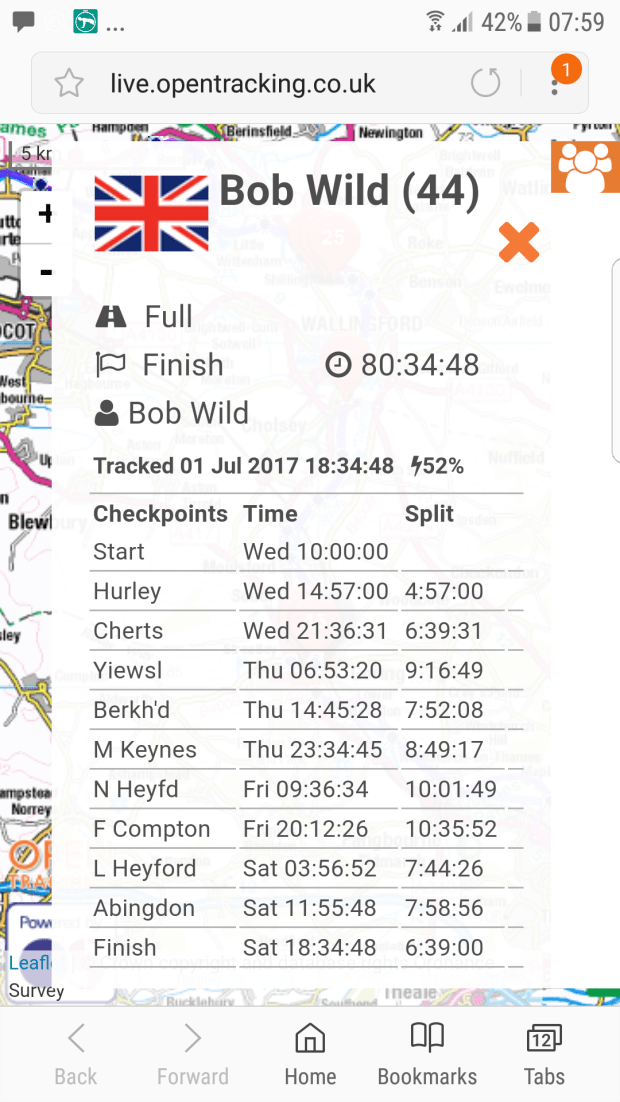Viewport: 620px width, 1102px height.
Task: Close the Bob Wild info panel
Action: 519,242
